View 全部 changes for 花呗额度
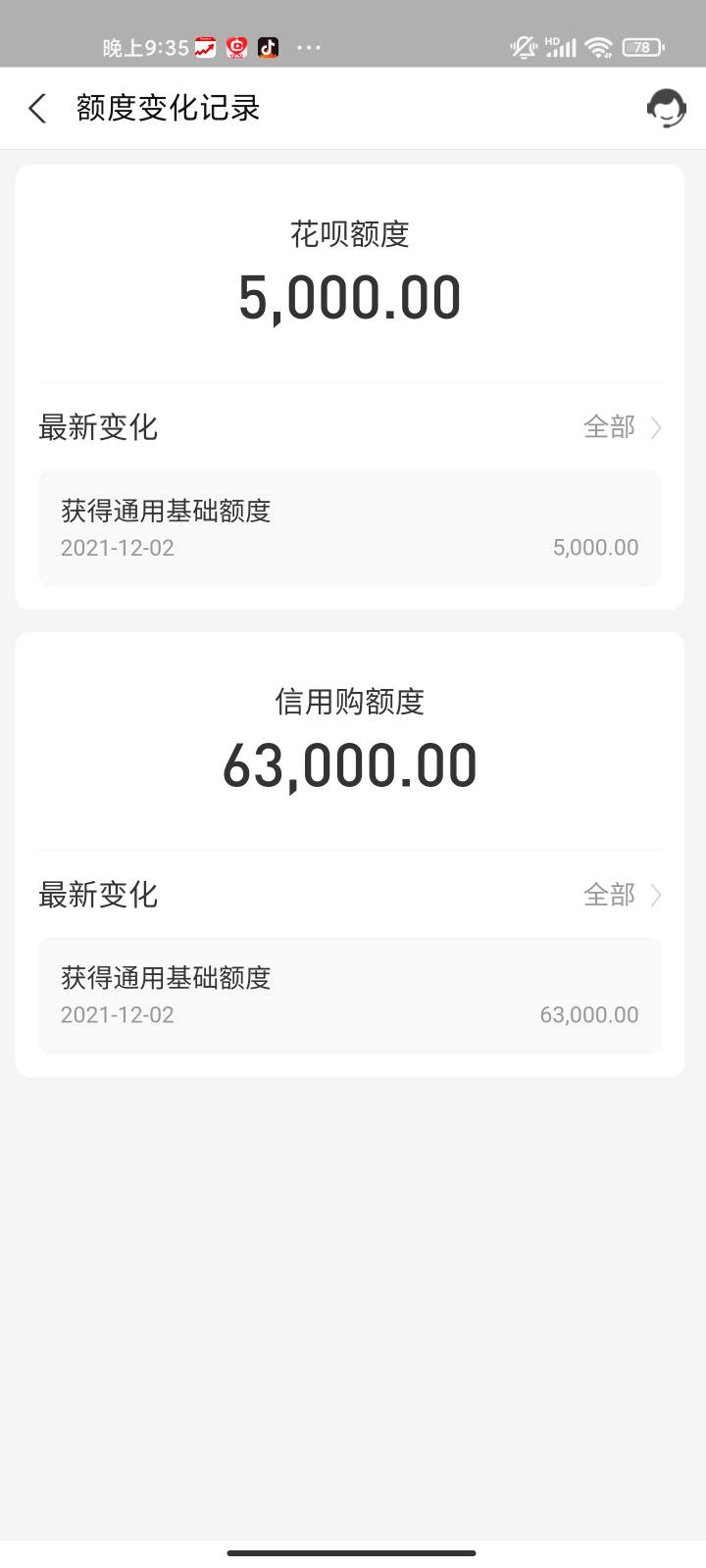706x1568 pixels. [x=623, y=427]
